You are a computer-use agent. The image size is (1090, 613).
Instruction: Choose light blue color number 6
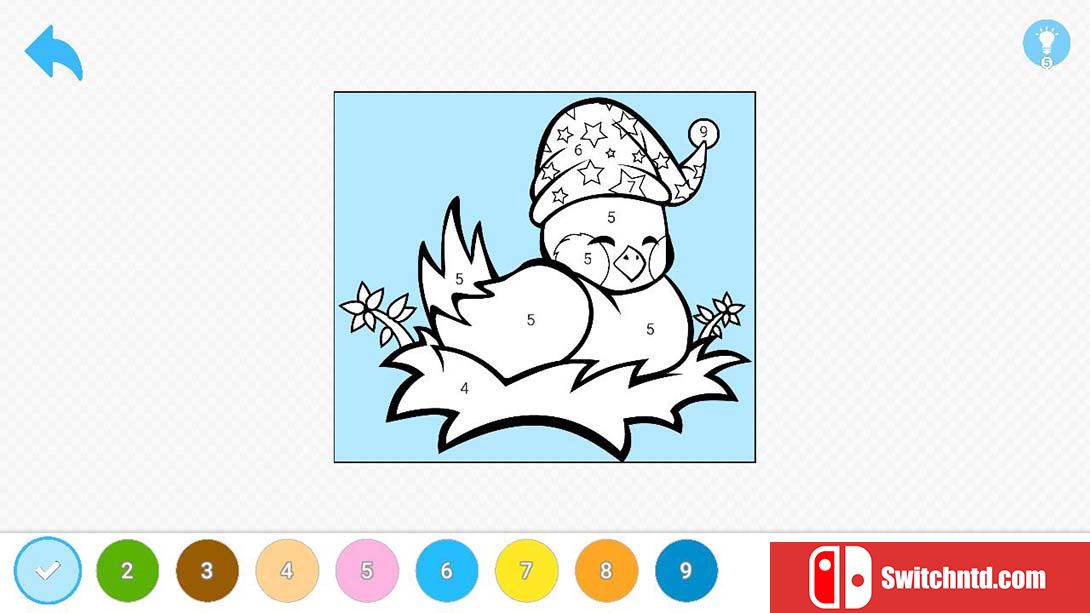coord(446,570)
